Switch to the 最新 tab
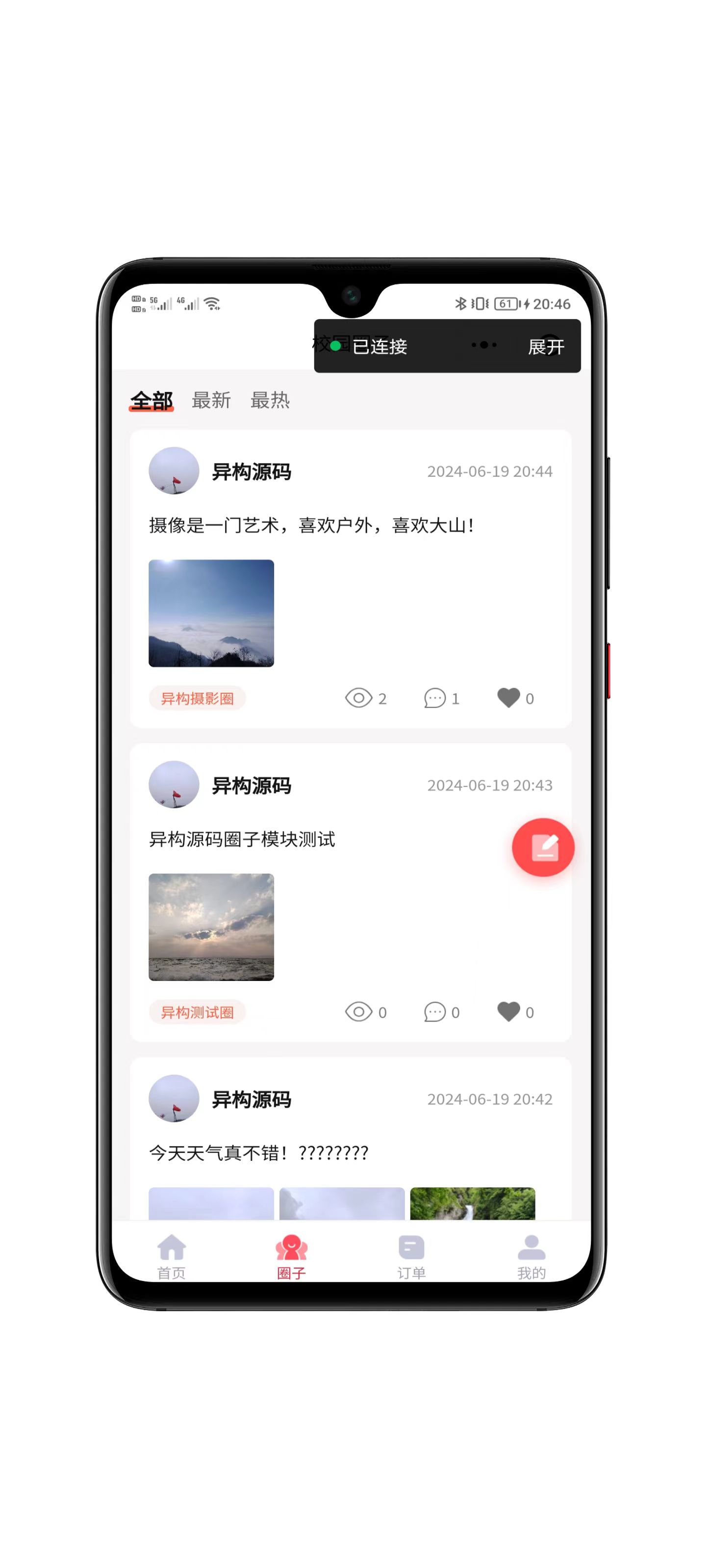706x1568 pixels. coord(210,400)
